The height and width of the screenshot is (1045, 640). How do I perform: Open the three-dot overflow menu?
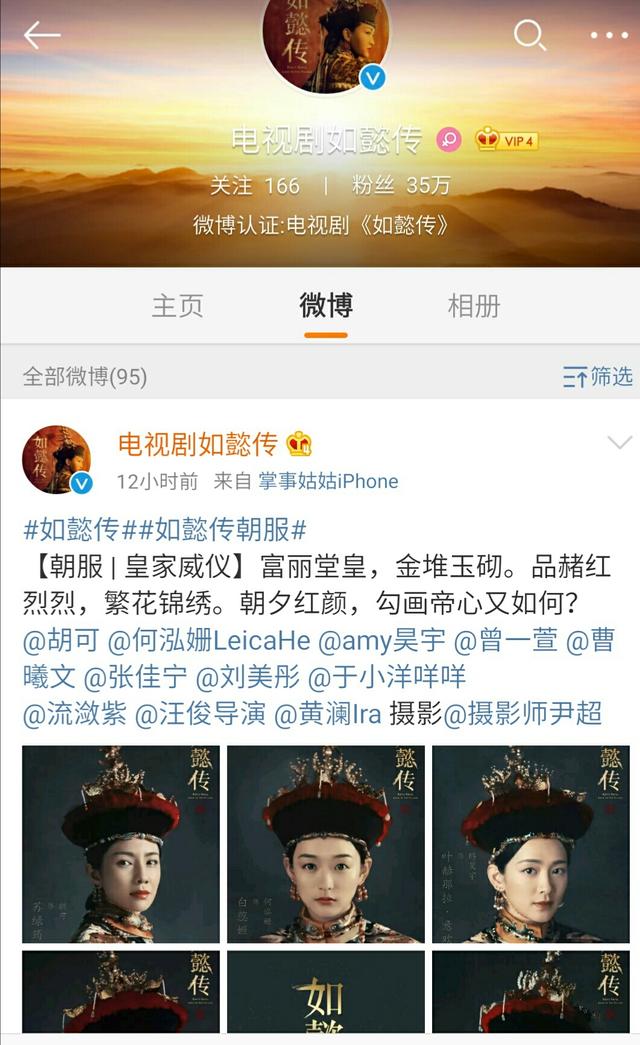[607, 35]
